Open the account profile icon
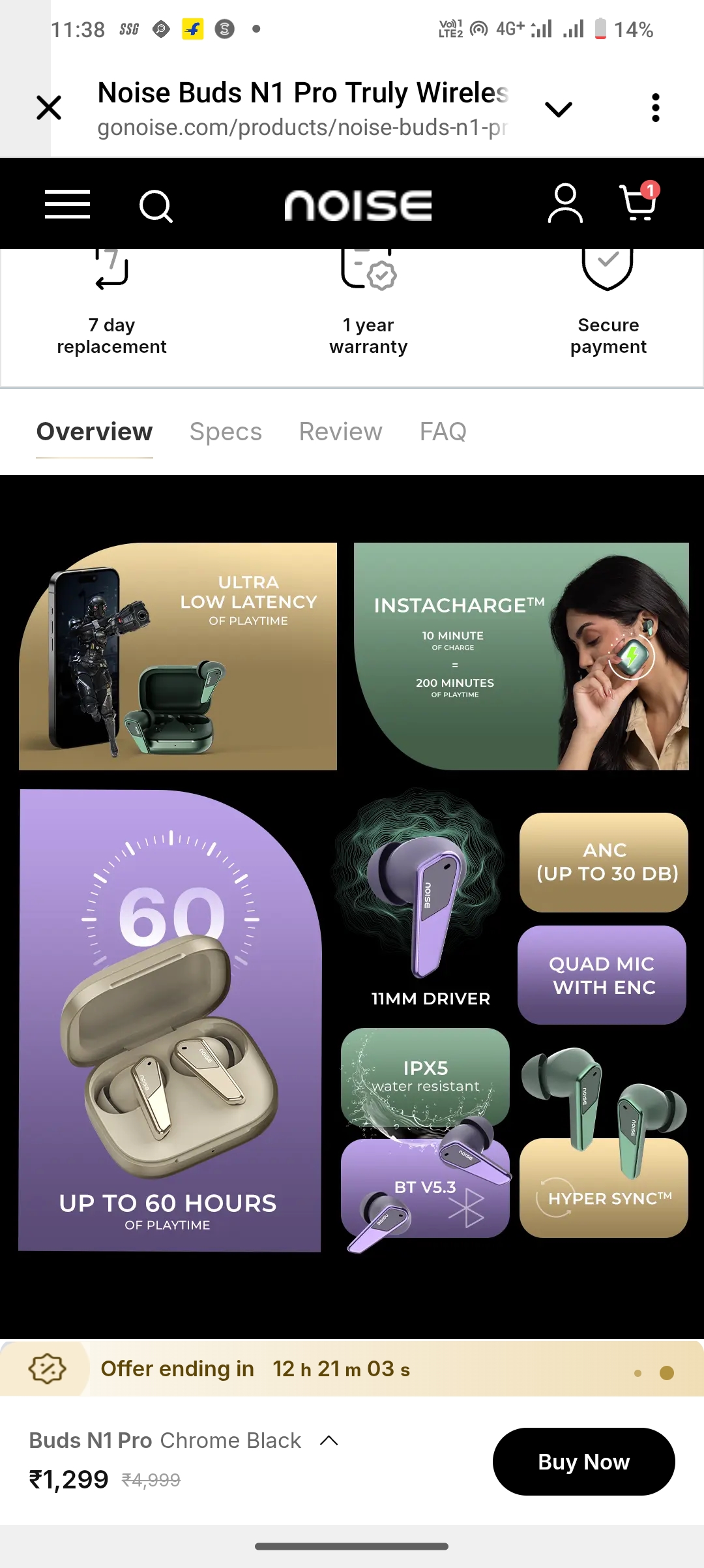Screen dimensions: 704x1568 tap(565, 204)
